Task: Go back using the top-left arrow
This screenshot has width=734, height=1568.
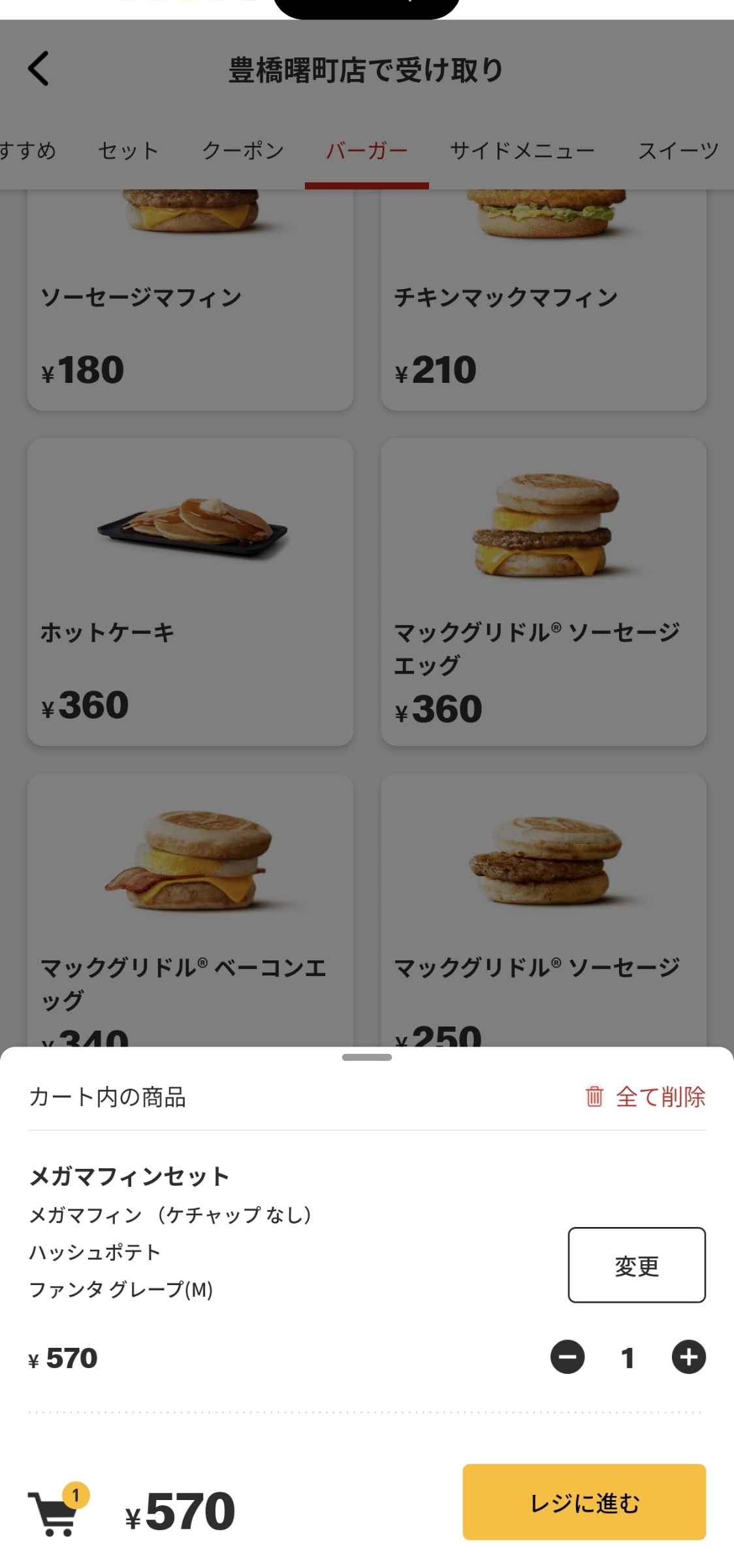Action: point(39,69)
